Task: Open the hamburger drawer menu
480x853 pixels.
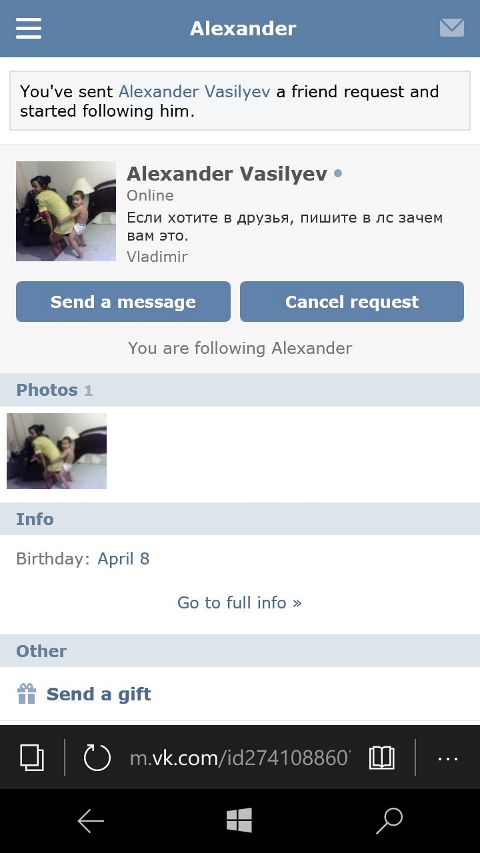Action: [28, 28]
